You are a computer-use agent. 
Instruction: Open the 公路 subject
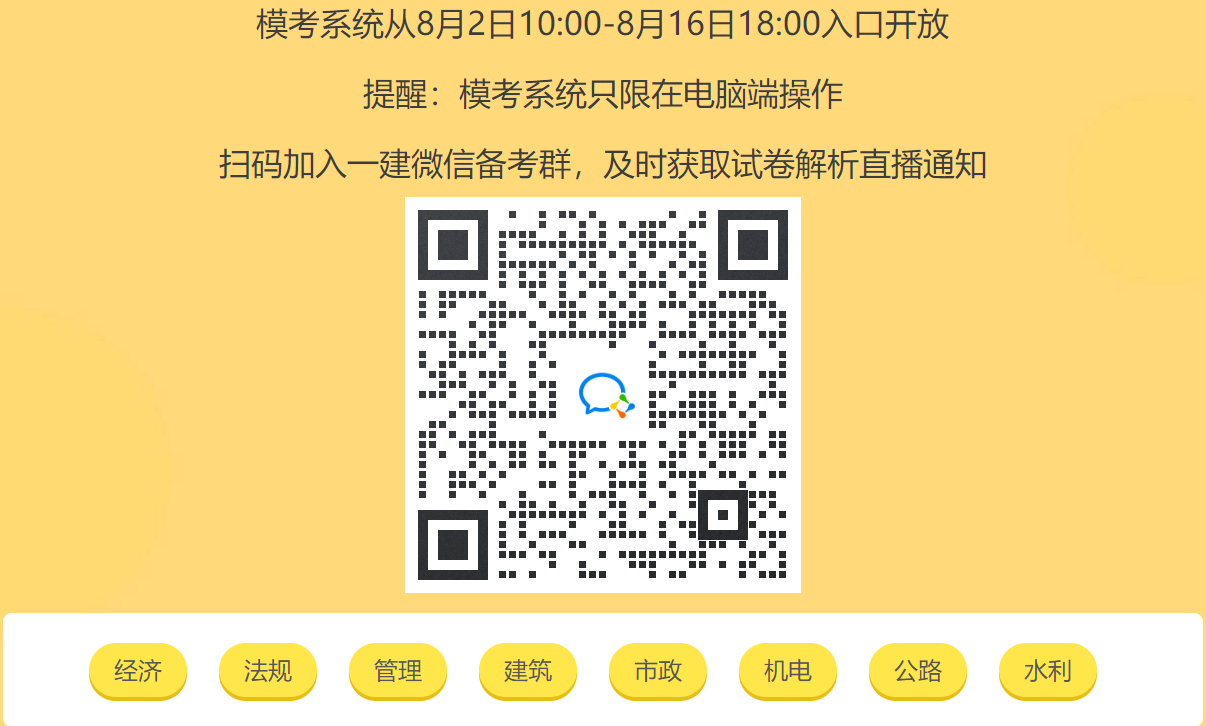point(918,670)
